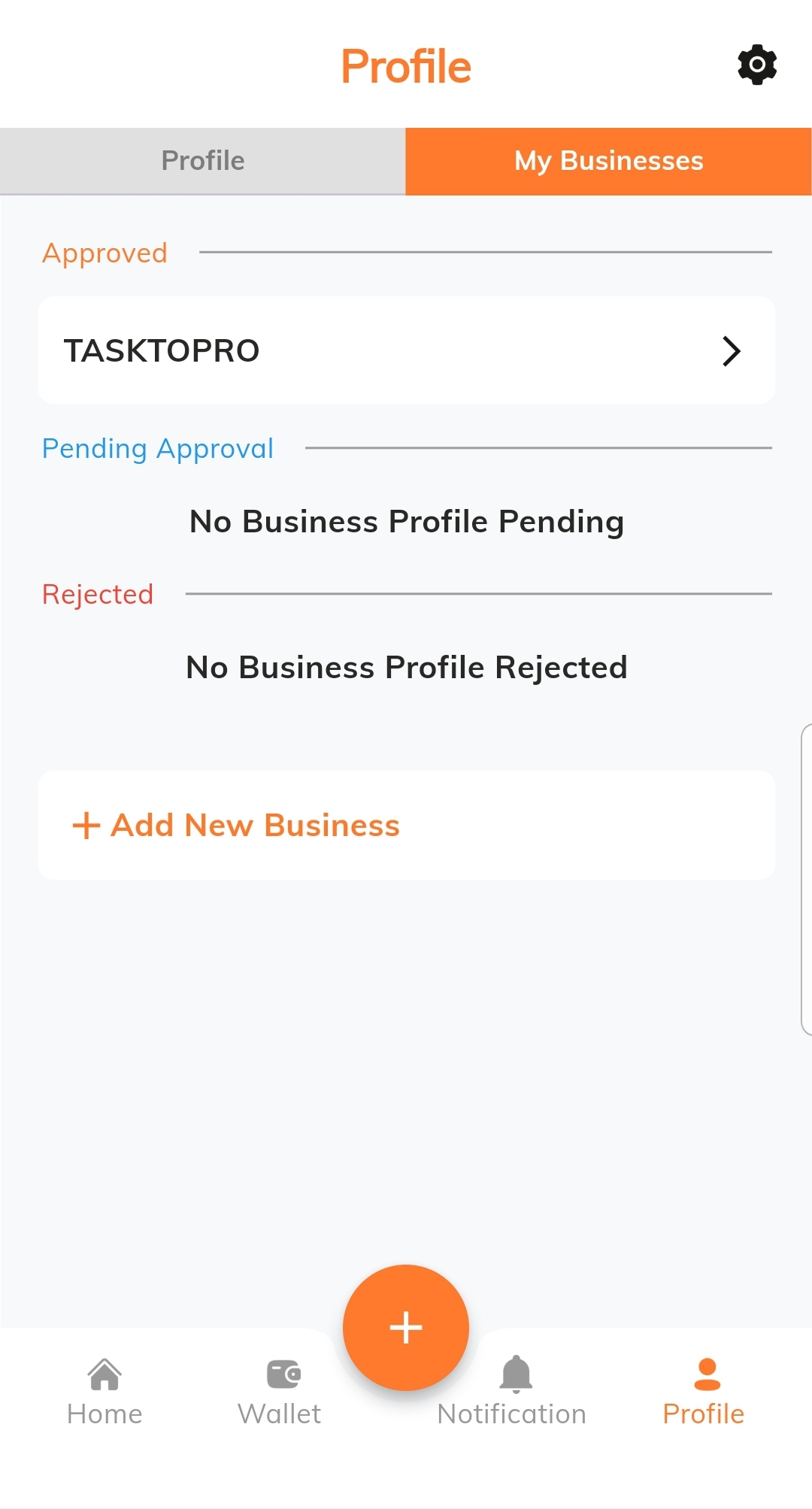The height and width of the screenshot is (1509, 812).
Task: Open the TASKTOPRO business
Action: 406,350
